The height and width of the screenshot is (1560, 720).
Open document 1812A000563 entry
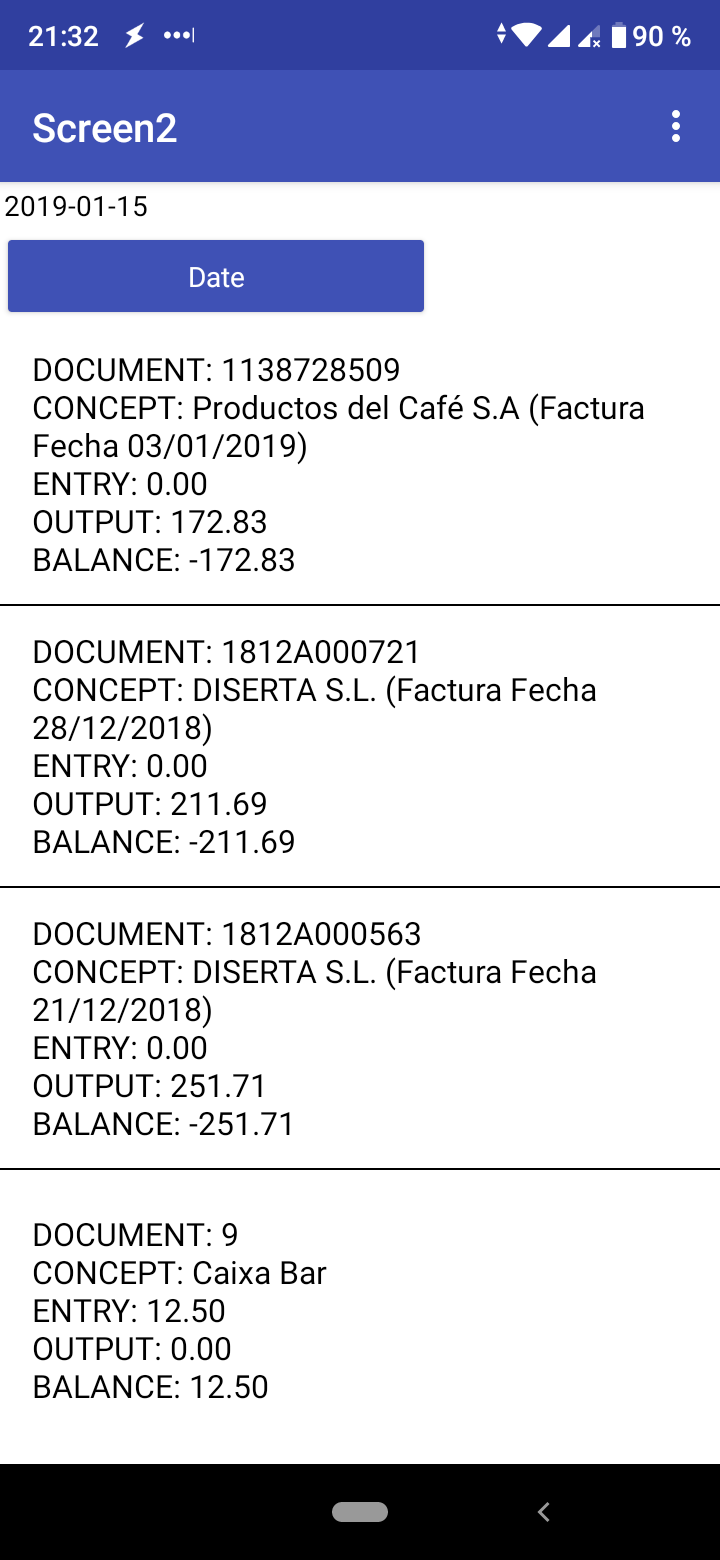pos(360,1028)
